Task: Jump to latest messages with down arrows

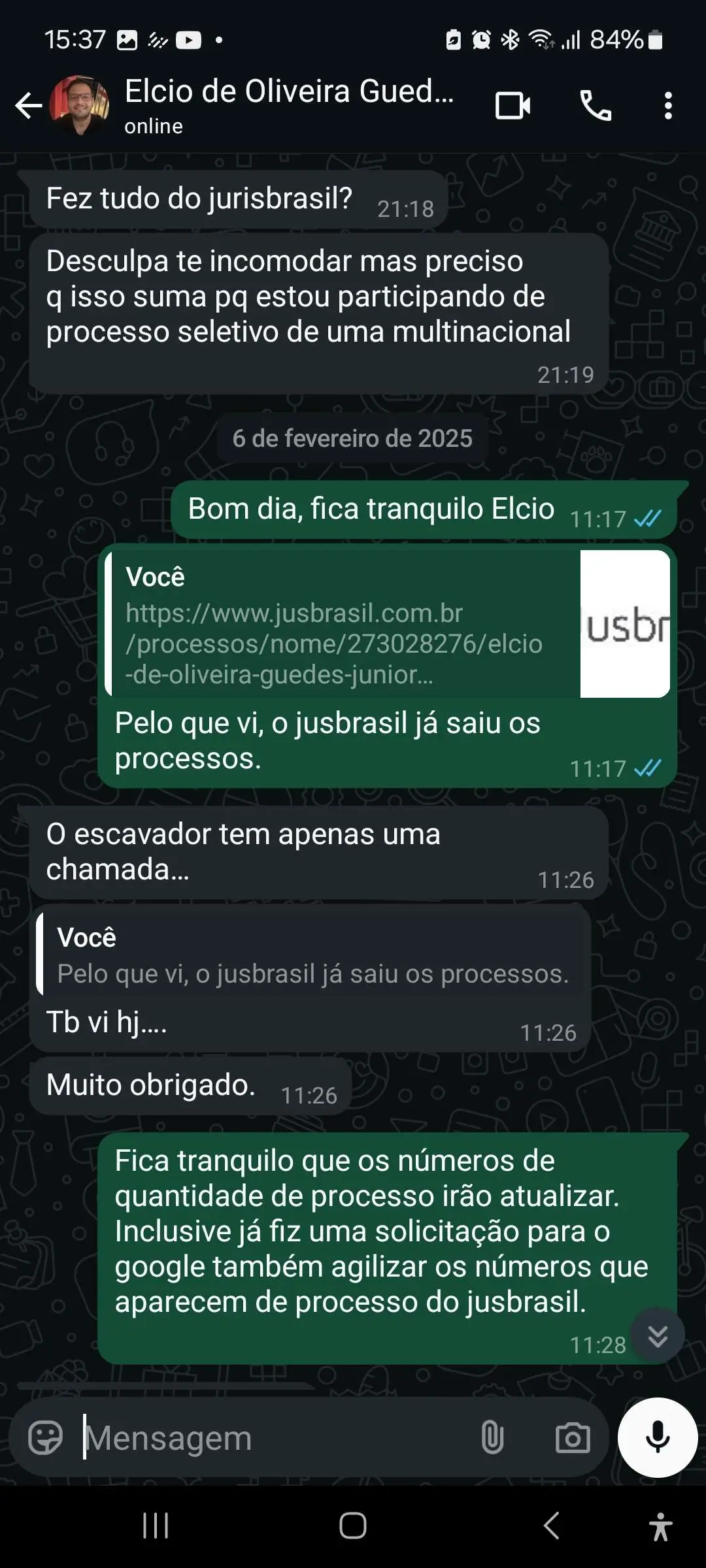Action: pos(658,1336)
